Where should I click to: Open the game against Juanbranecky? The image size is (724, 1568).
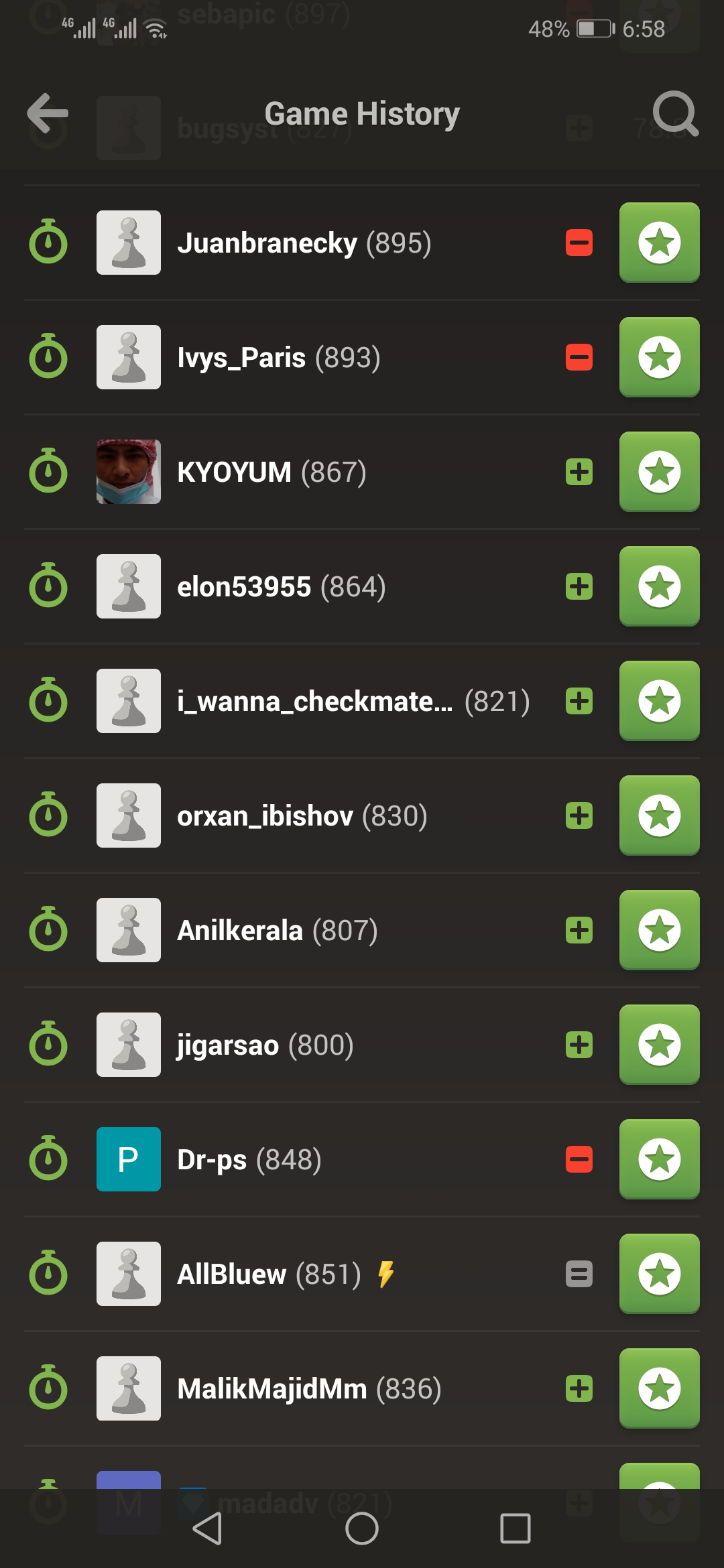pos(303,243)
